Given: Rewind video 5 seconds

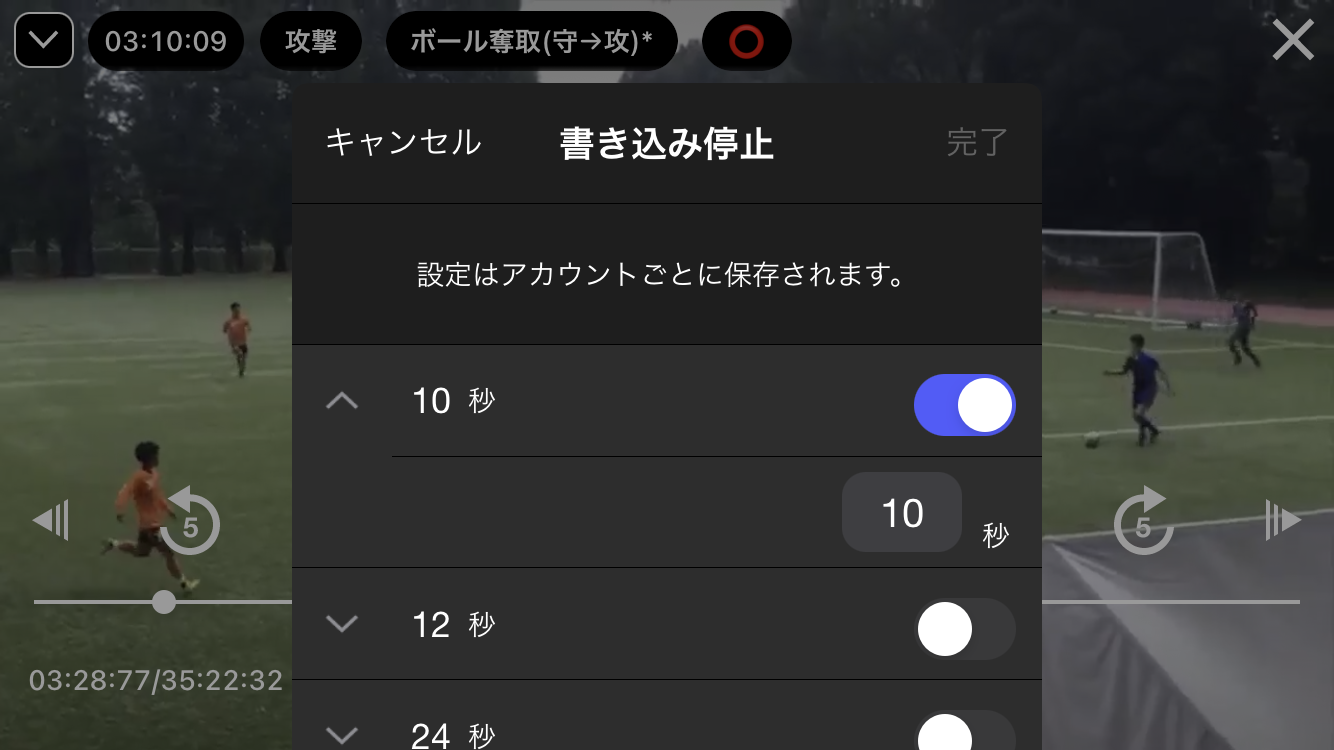Looking at the screenshot, I should (x=190, y=521).
